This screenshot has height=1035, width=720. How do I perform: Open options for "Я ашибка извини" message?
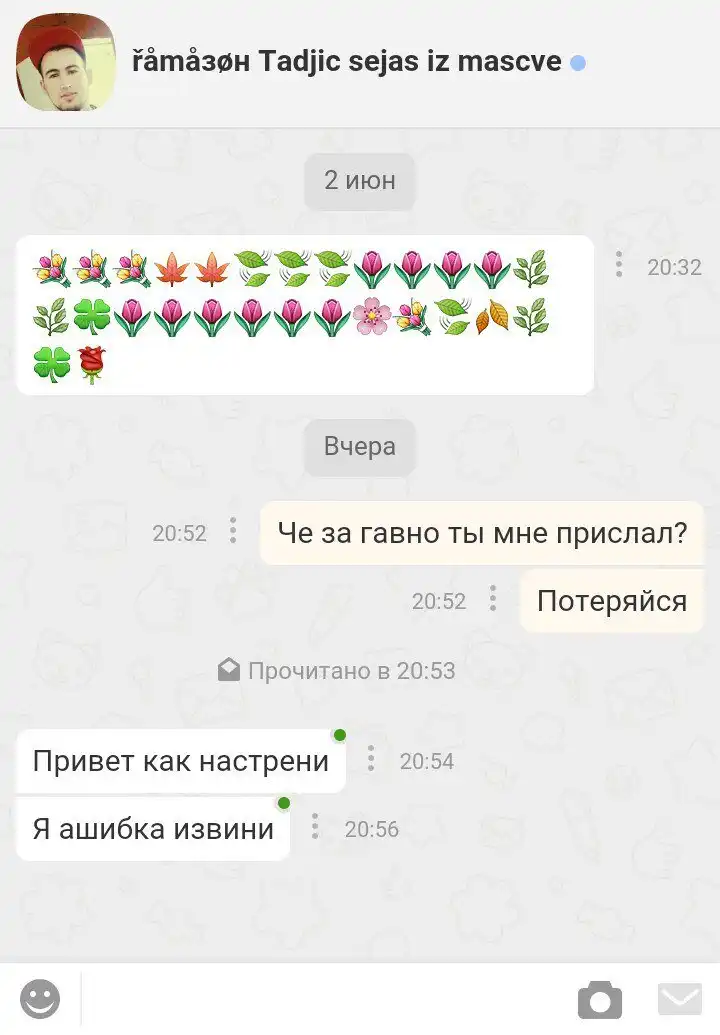315,828
